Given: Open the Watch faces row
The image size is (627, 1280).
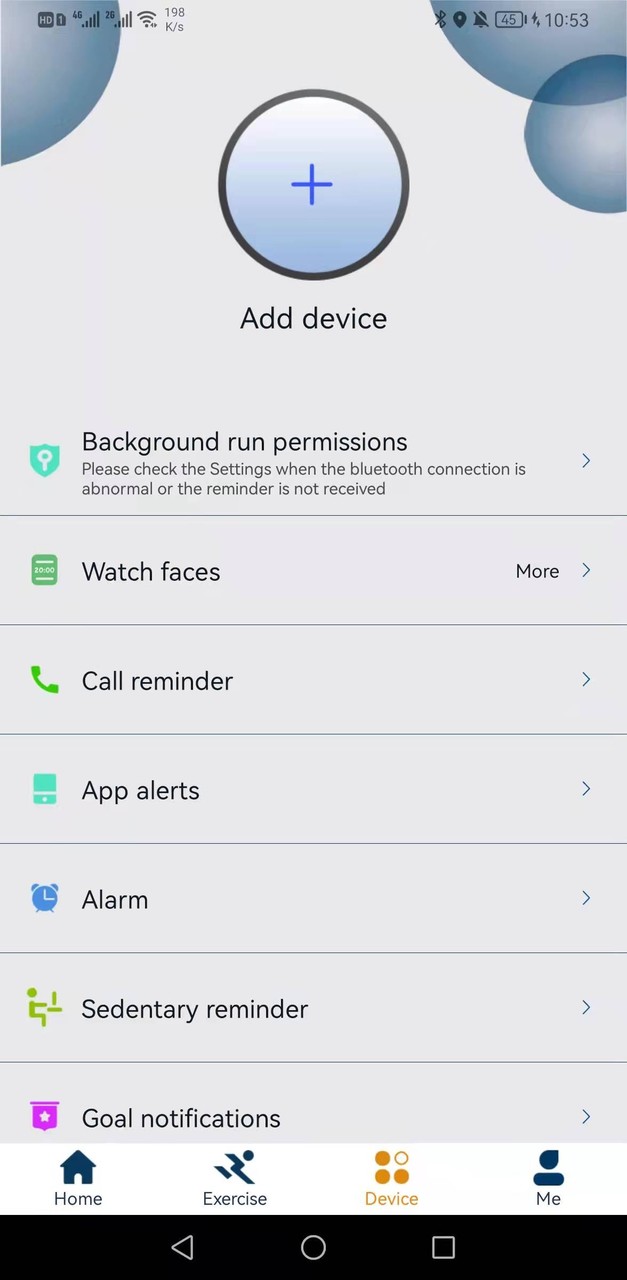Looking at the screenshot, I should [313, 571].
